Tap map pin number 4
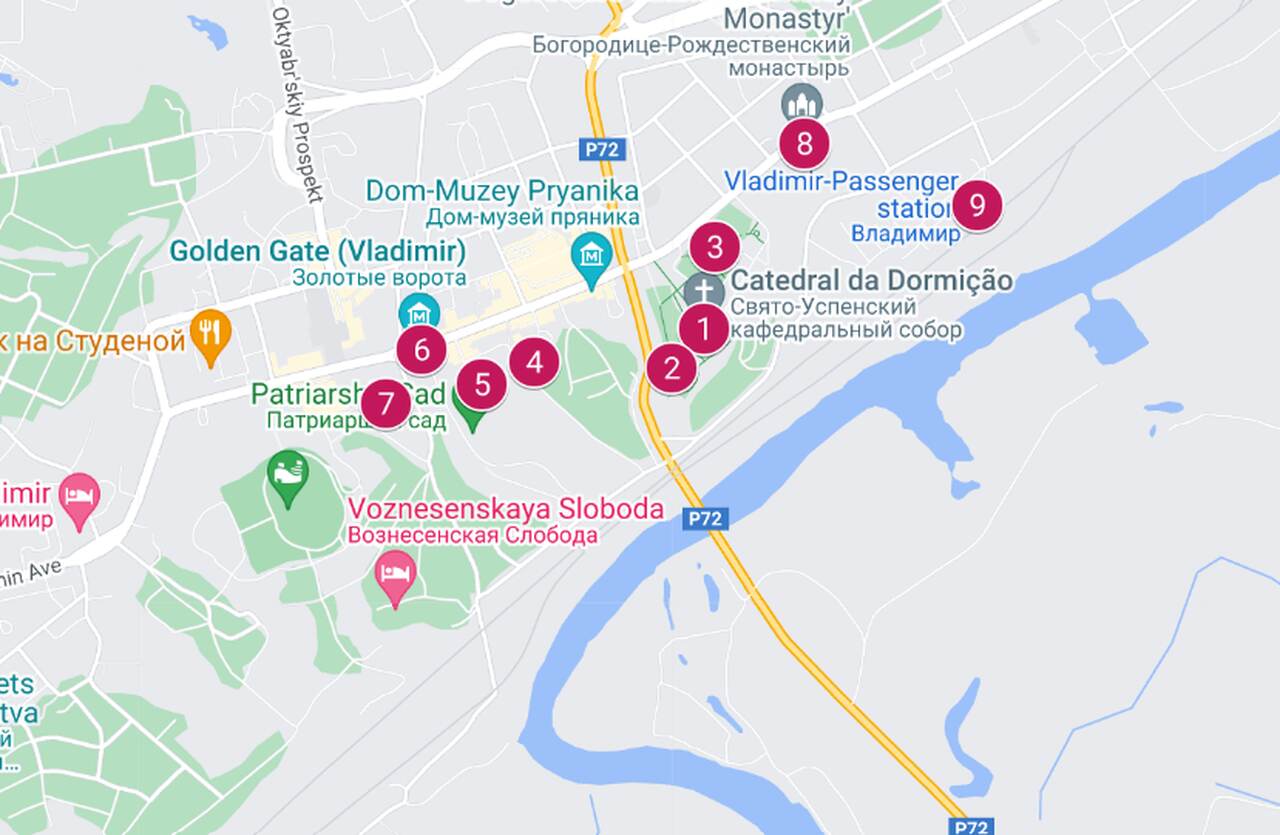The width and height of the screenshot is (1280, 835). click(534, 362)
